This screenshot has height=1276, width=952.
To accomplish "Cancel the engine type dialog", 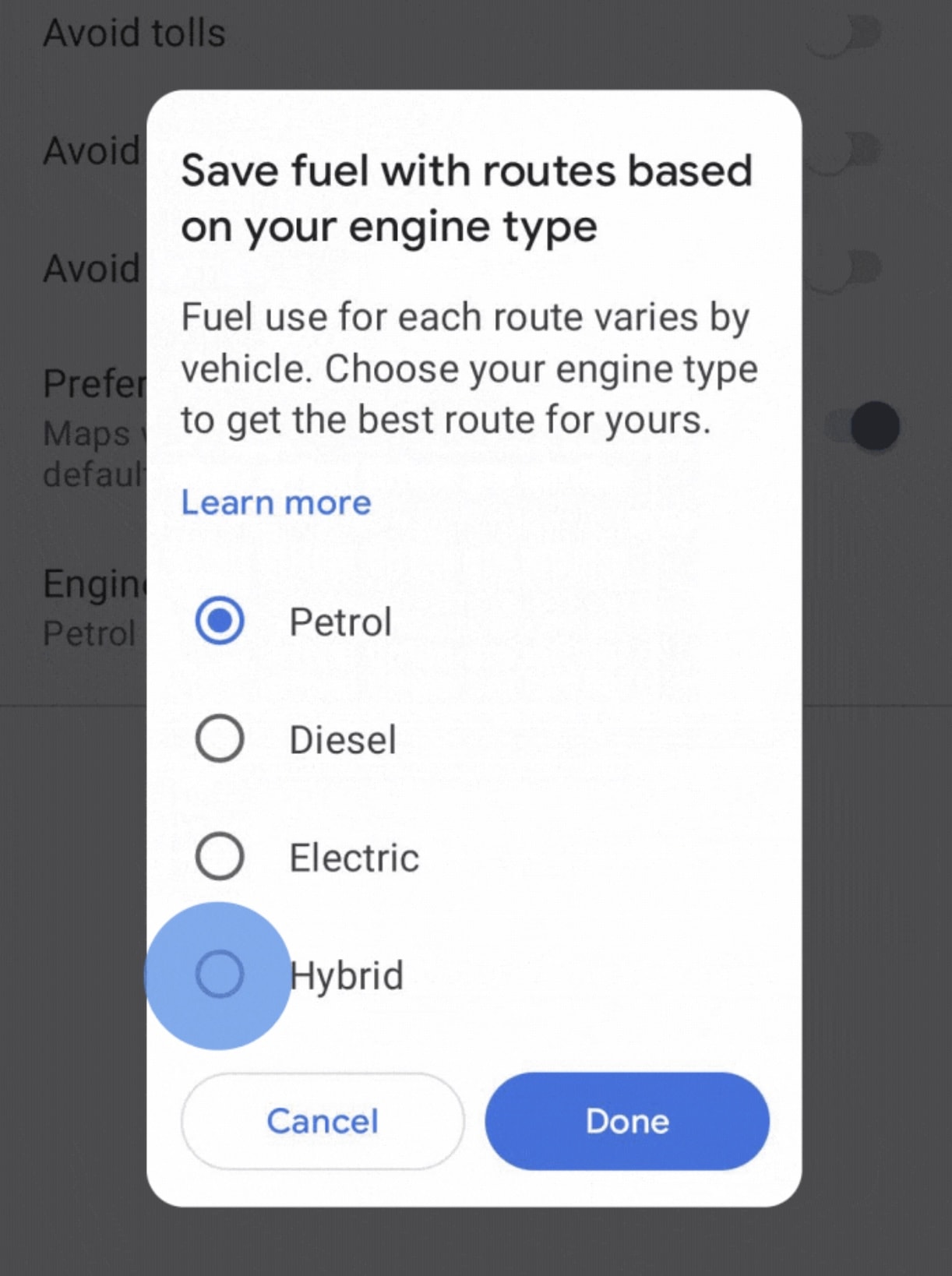I will tap(323, 1122).
